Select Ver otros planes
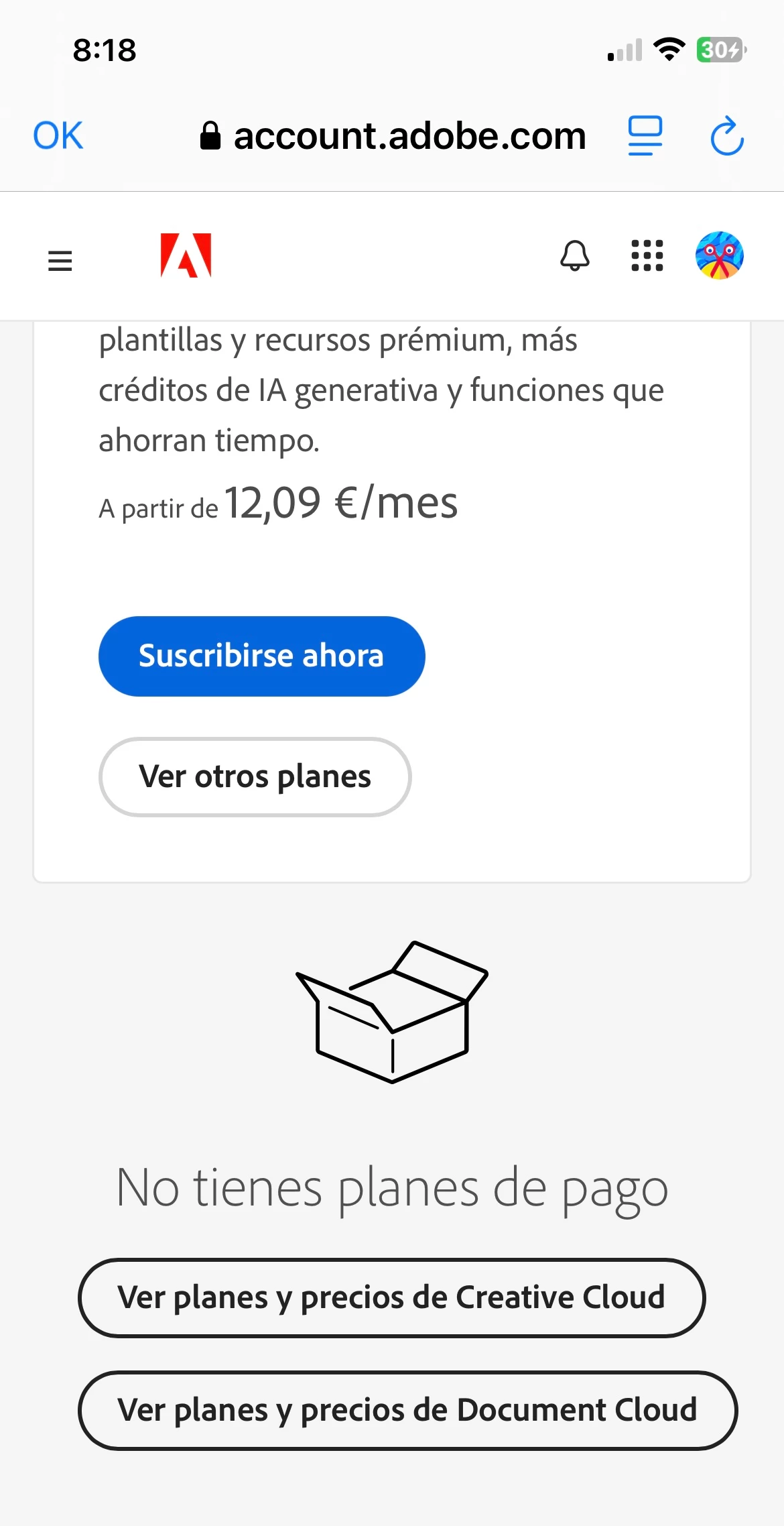Viewport: 784px width, 1526px height. 255,776
